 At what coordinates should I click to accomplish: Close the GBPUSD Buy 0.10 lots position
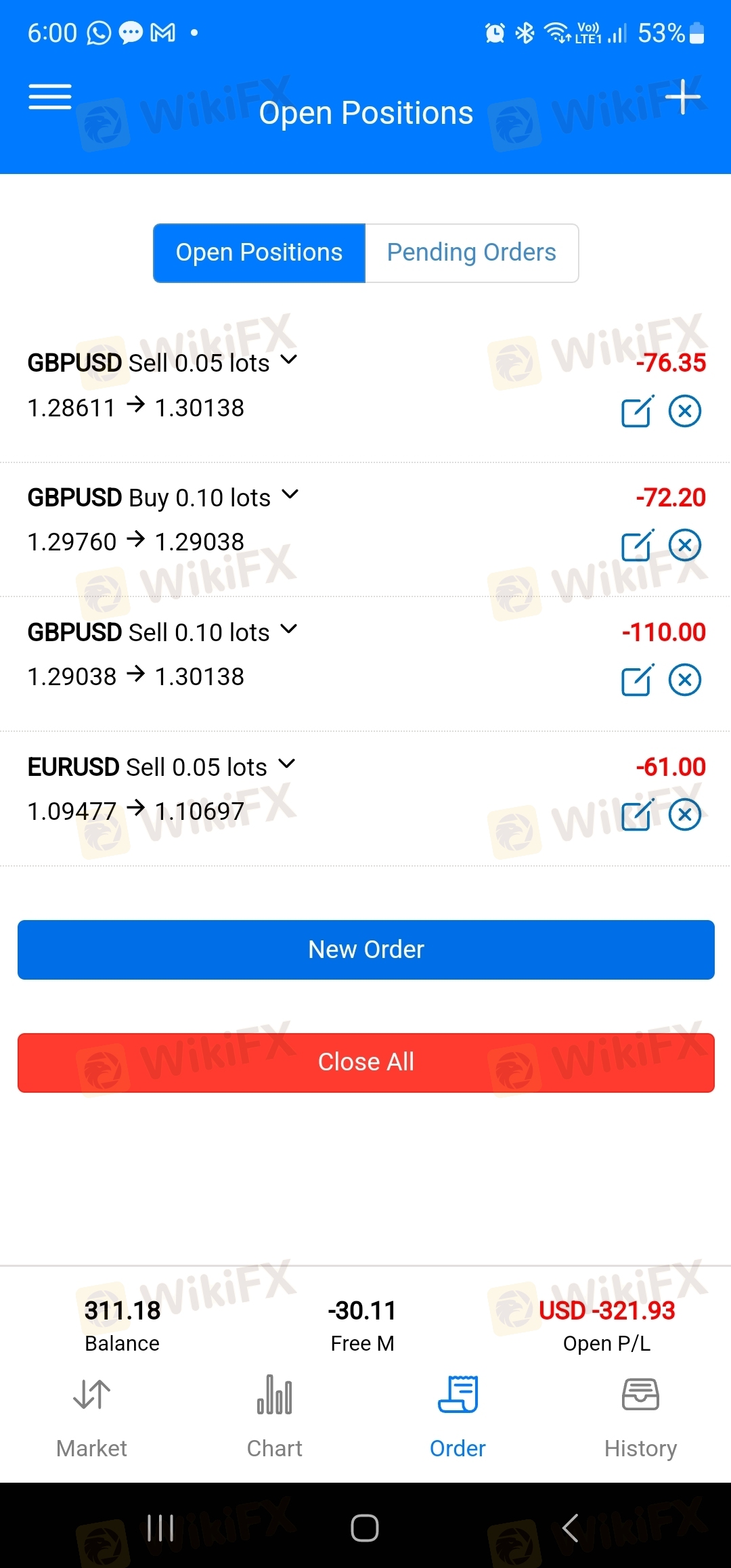point(685,545)
